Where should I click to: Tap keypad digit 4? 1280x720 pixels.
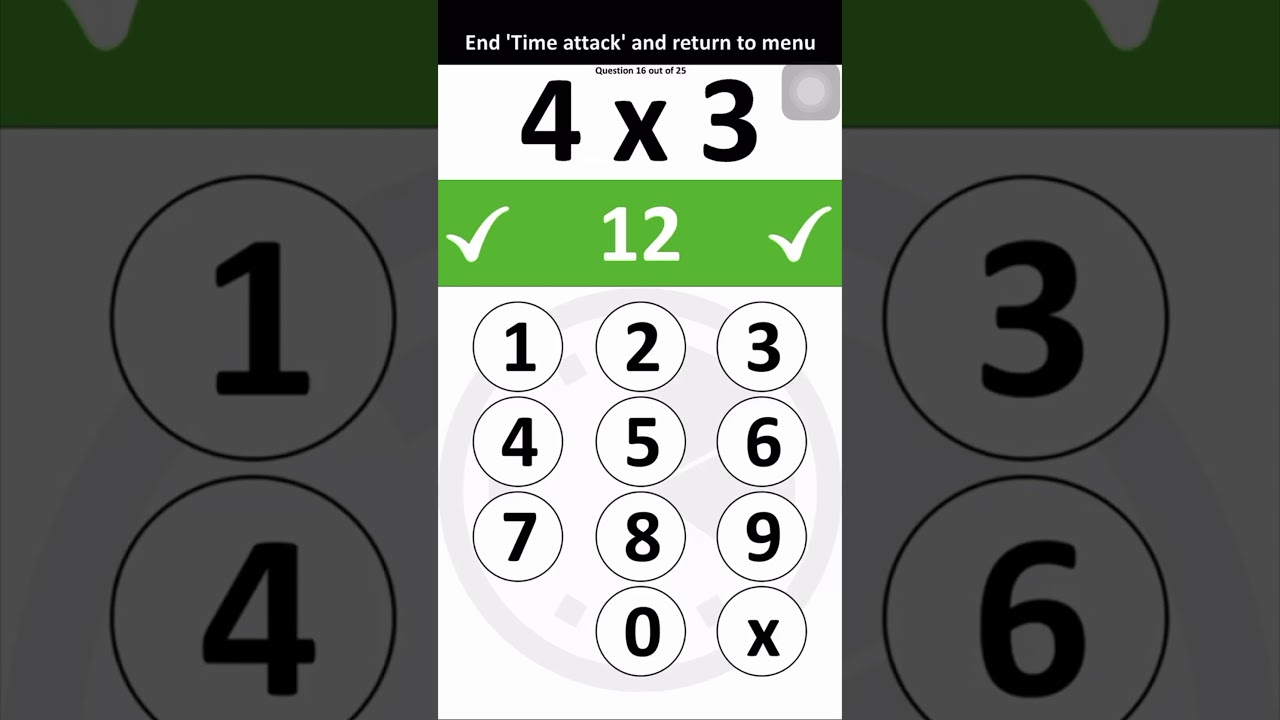click(518, 441)
